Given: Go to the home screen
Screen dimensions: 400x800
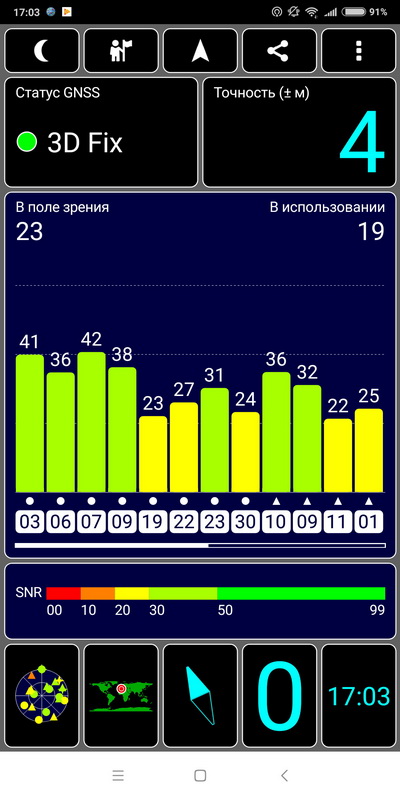Looking at the screenshot, I should [x=200, y=776].
